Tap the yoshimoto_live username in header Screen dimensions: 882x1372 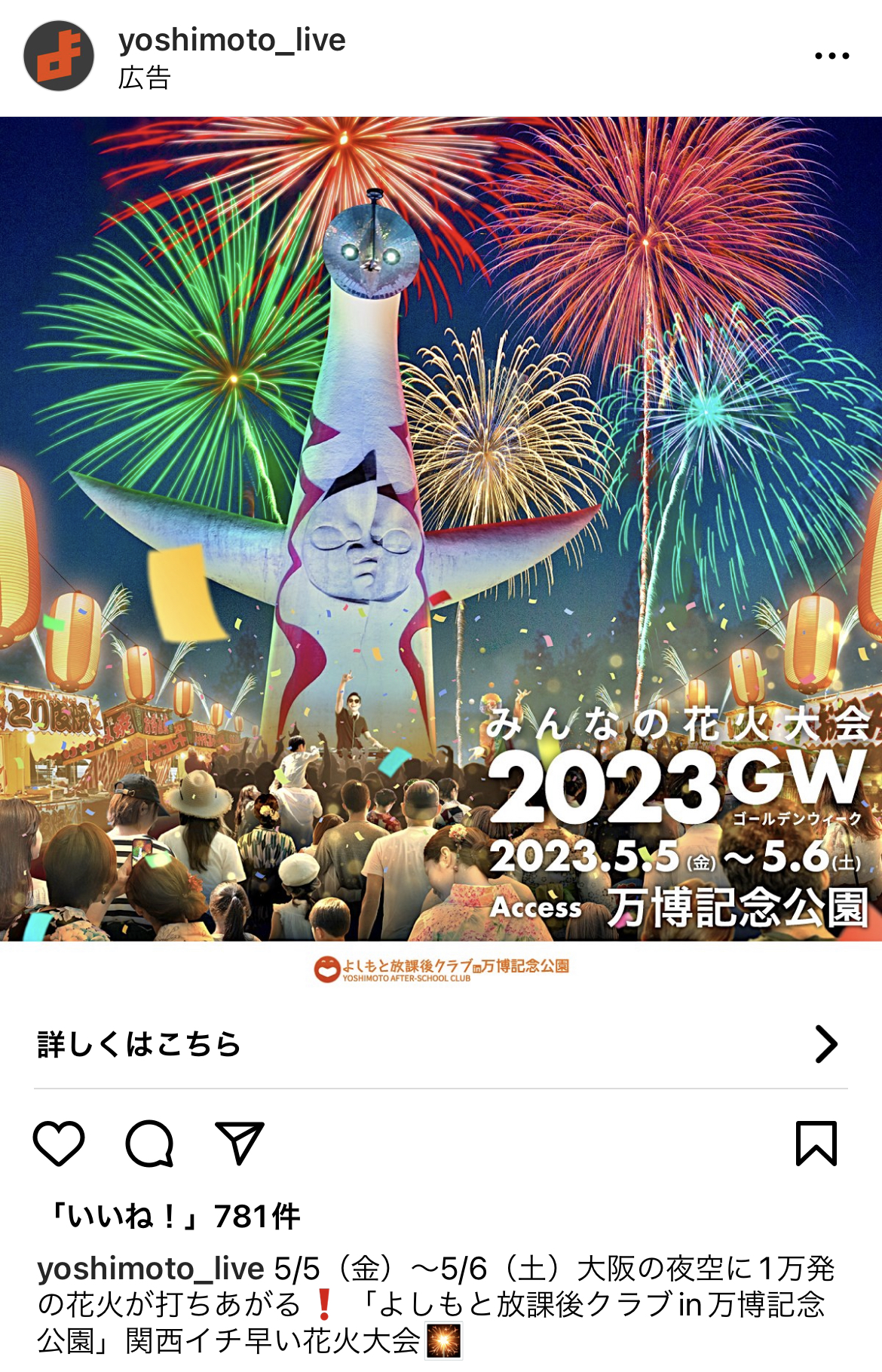(231, 40)
